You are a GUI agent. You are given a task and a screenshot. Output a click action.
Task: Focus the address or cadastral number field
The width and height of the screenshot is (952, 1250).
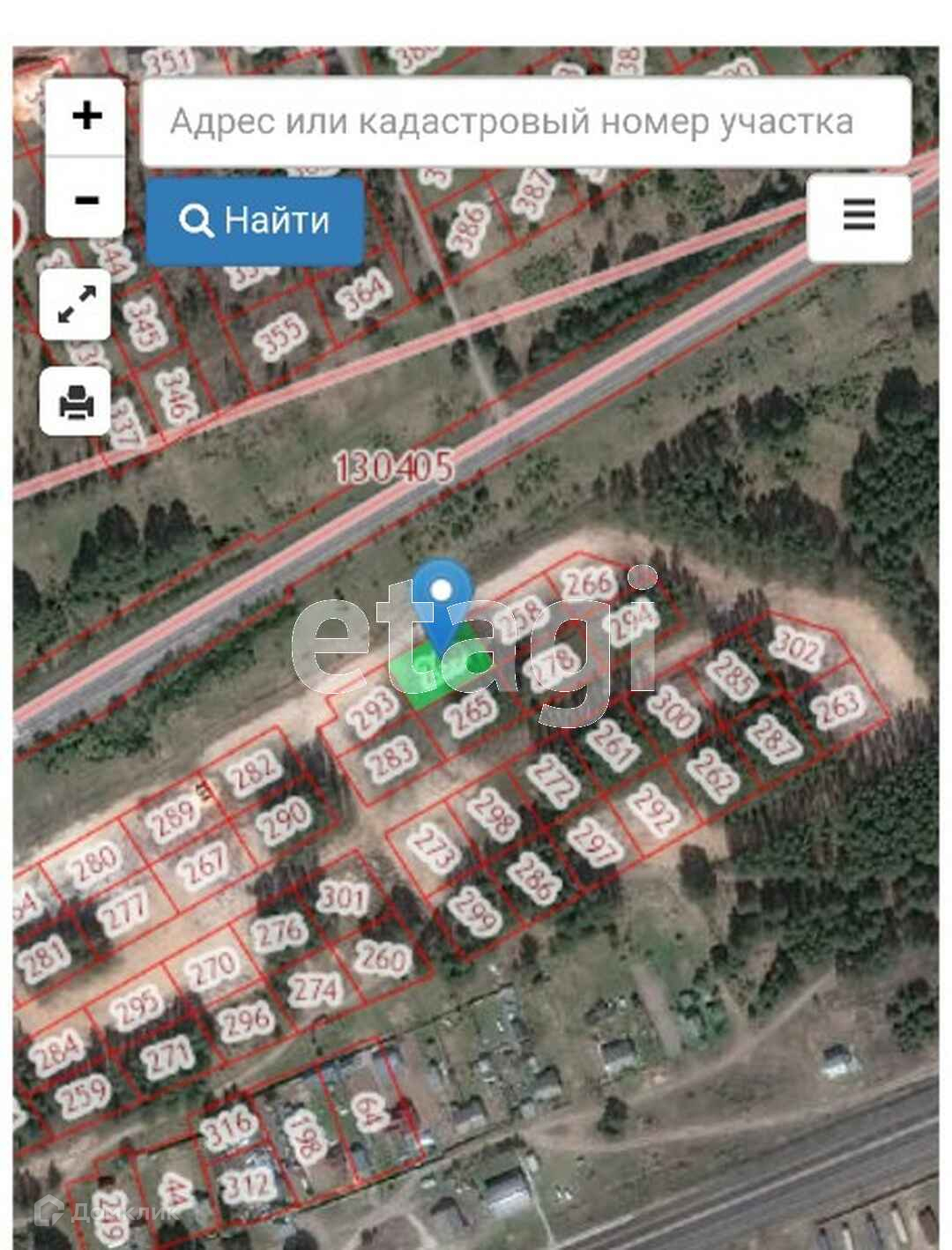(525, 122)
